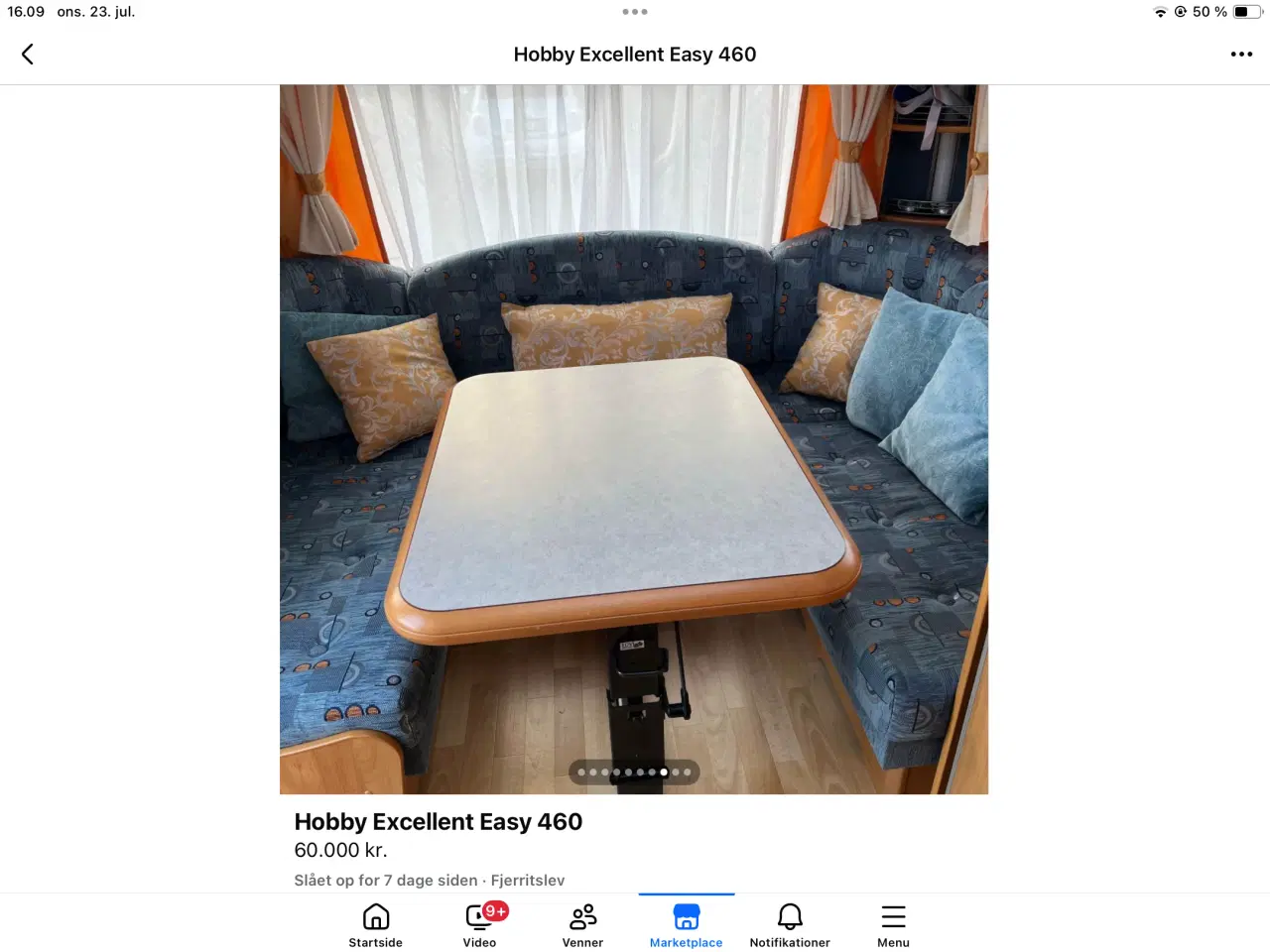The width and height of the screenshot is (1270, 952).
Task: Go to the Venner tab
Action: point(583,925)
